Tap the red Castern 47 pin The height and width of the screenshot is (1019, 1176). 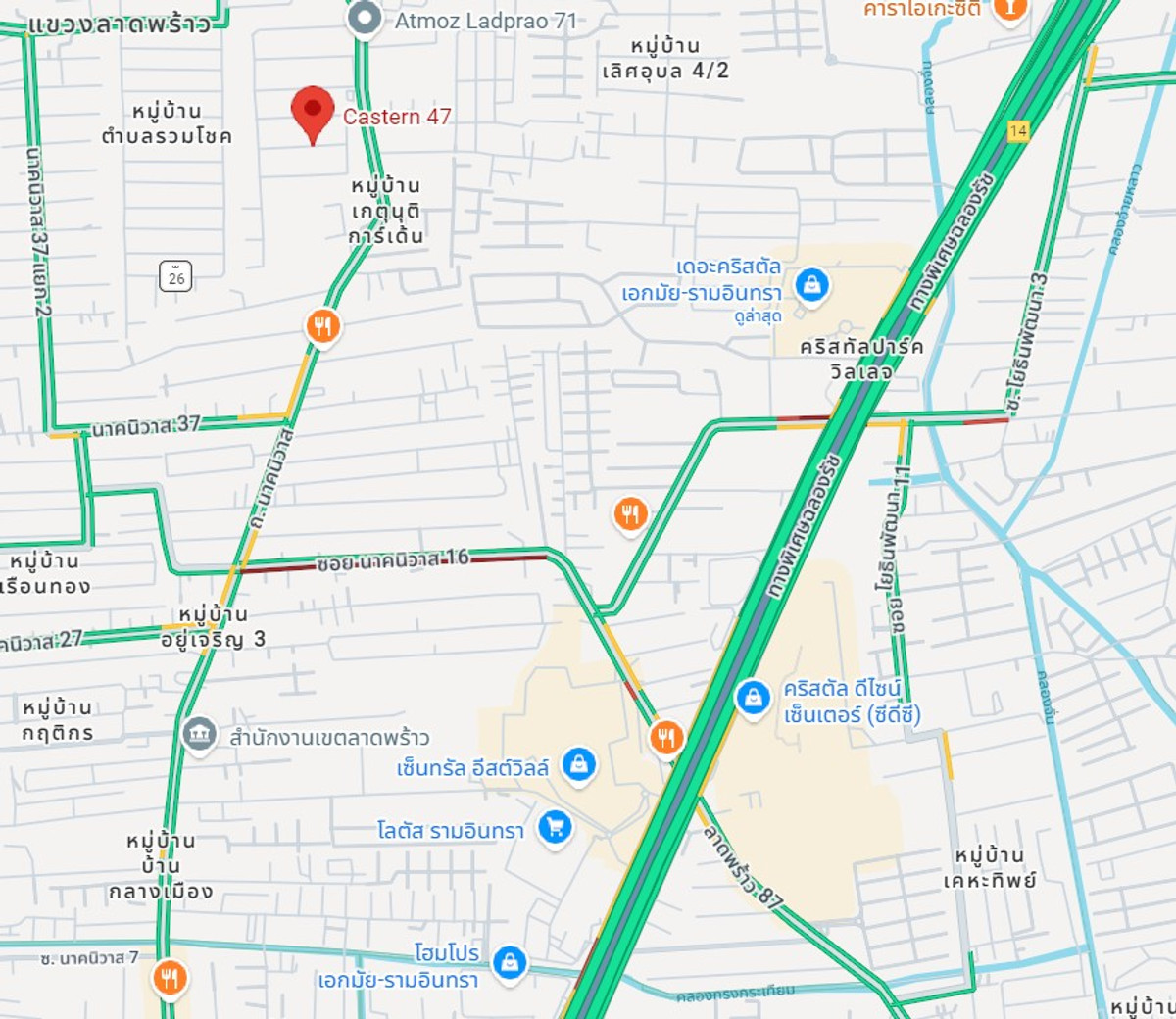point(313,112)
